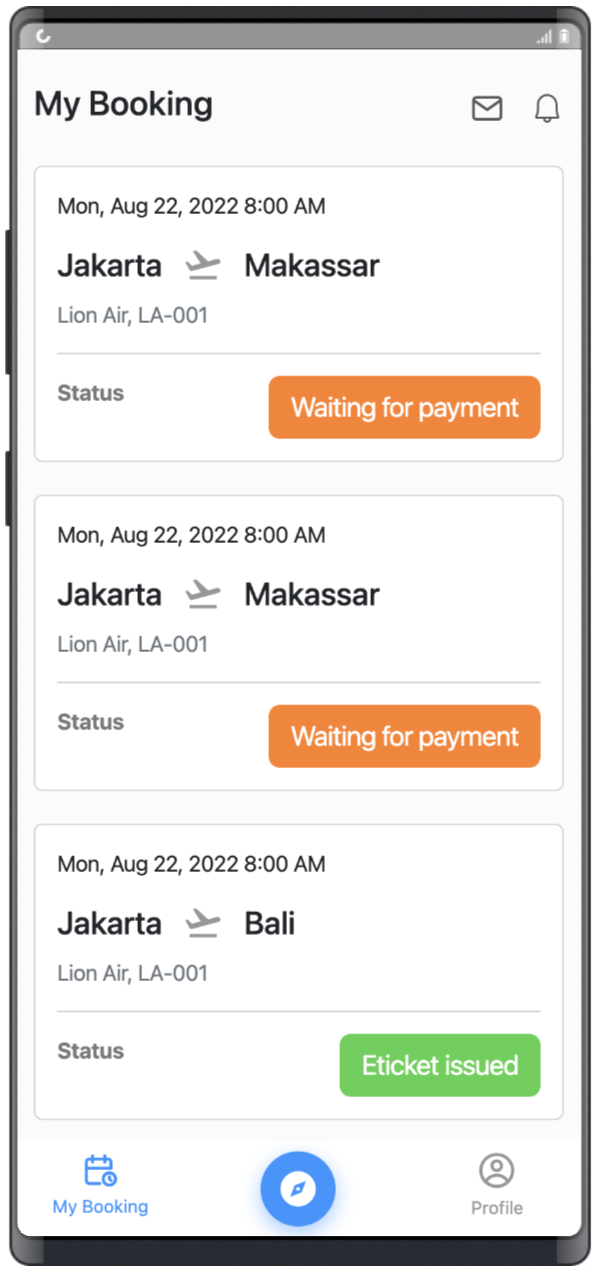Viewport: 596px width, 1270px height.
Task: Open the Jakarta to Bali booking card
Action: pyautogui.click(x=299, y=972)
